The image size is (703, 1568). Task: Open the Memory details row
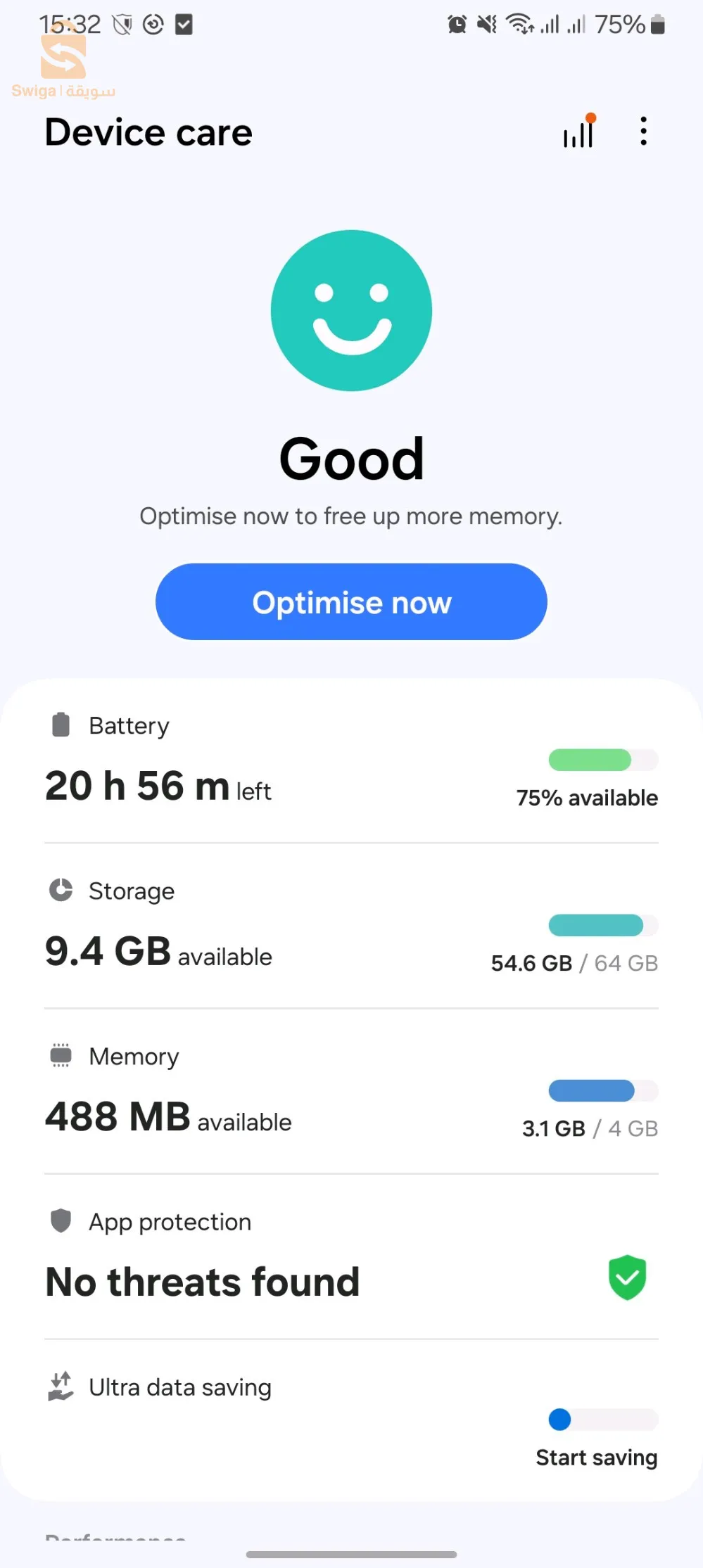[x=351, y=1092]
